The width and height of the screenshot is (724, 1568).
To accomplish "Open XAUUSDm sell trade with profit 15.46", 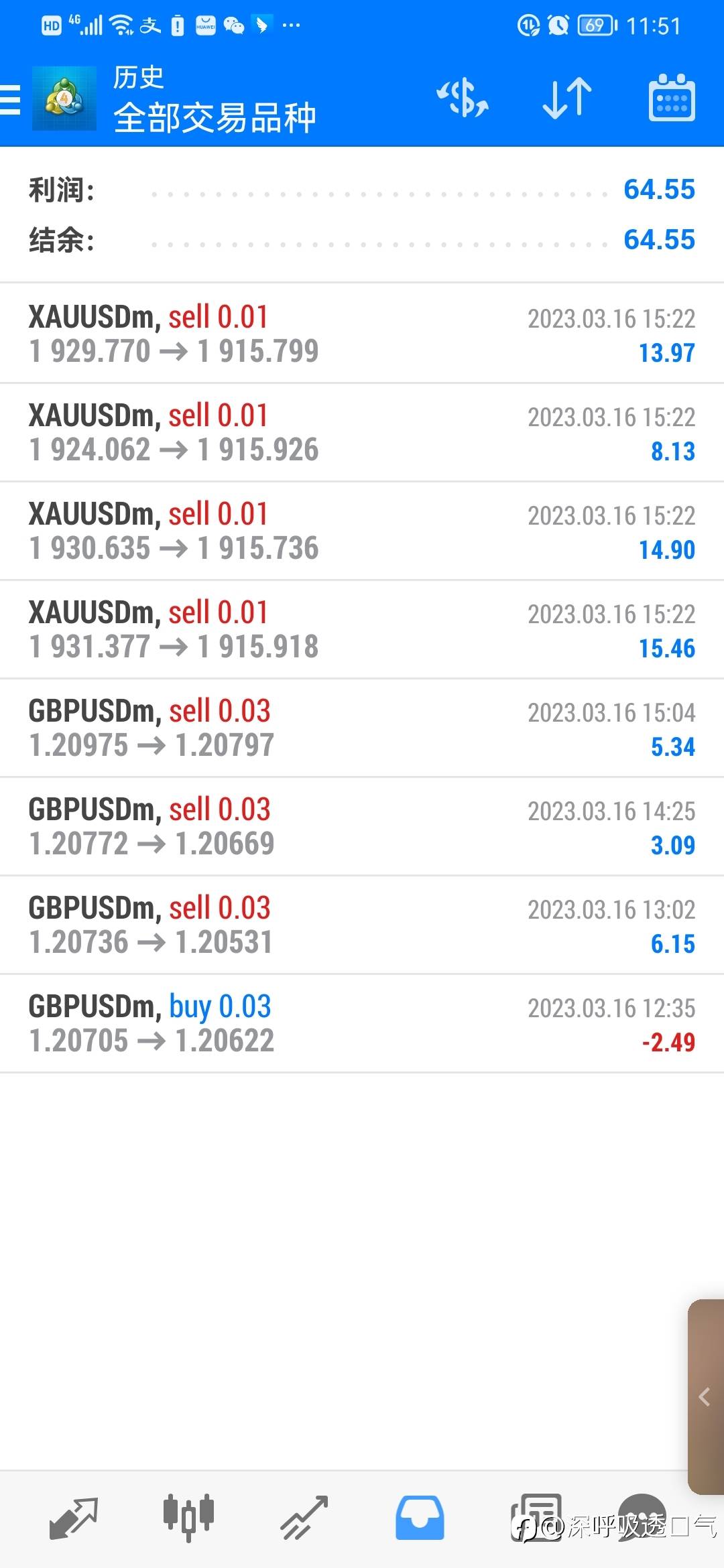I will pos(362,629).
